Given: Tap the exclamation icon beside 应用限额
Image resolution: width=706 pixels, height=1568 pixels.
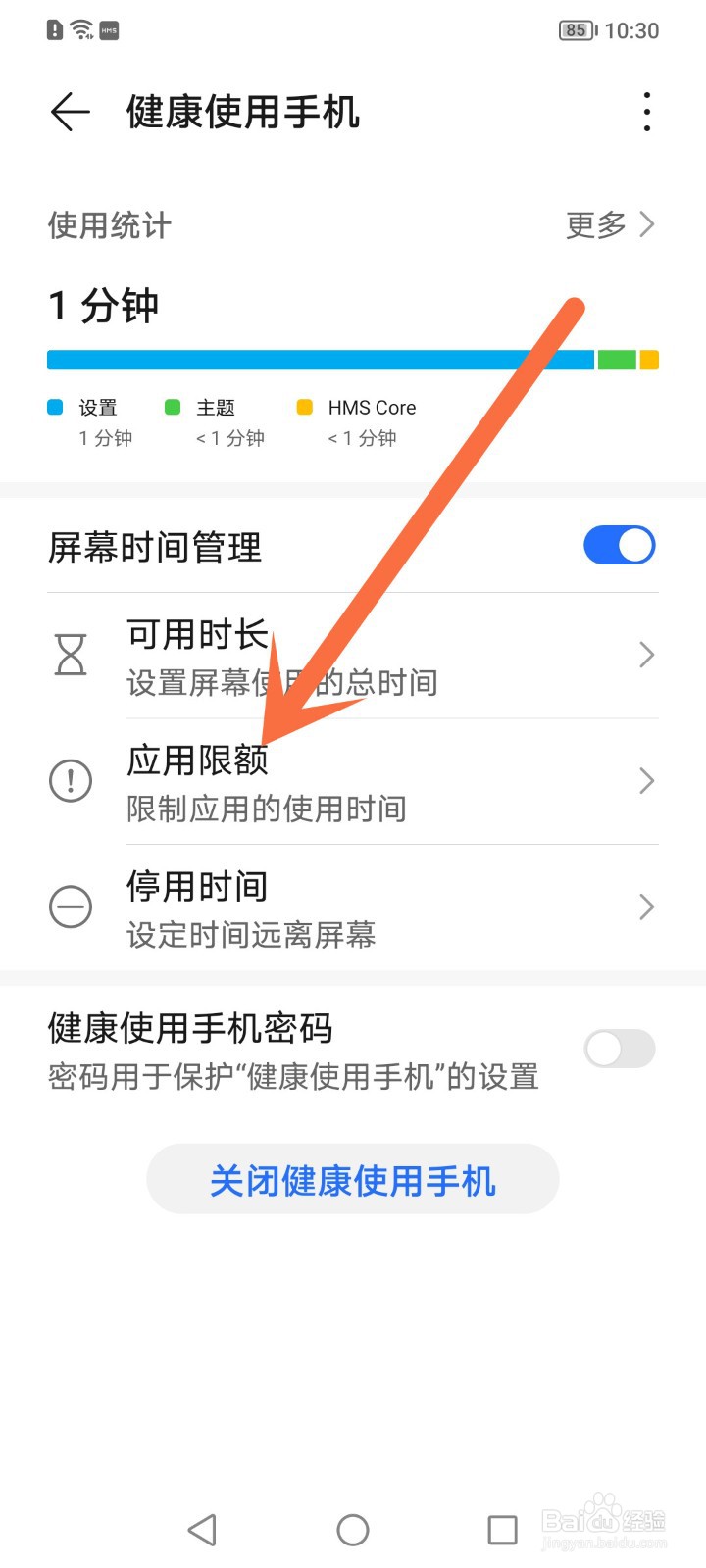Looking at the screenshot, I should (69, 781).
